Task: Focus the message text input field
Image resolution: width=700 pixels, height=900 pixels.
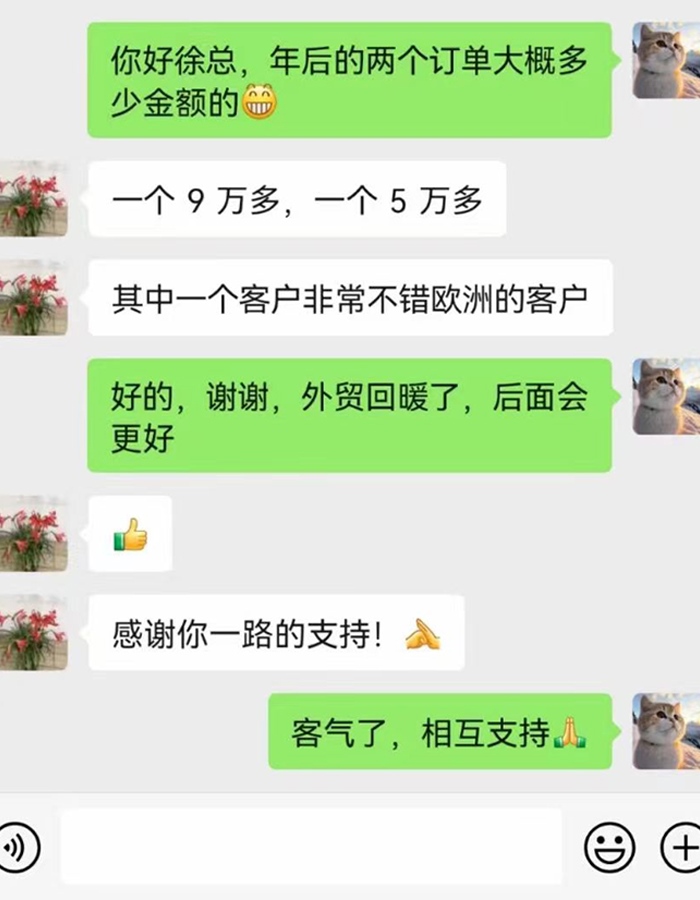Action: (310, 847)
